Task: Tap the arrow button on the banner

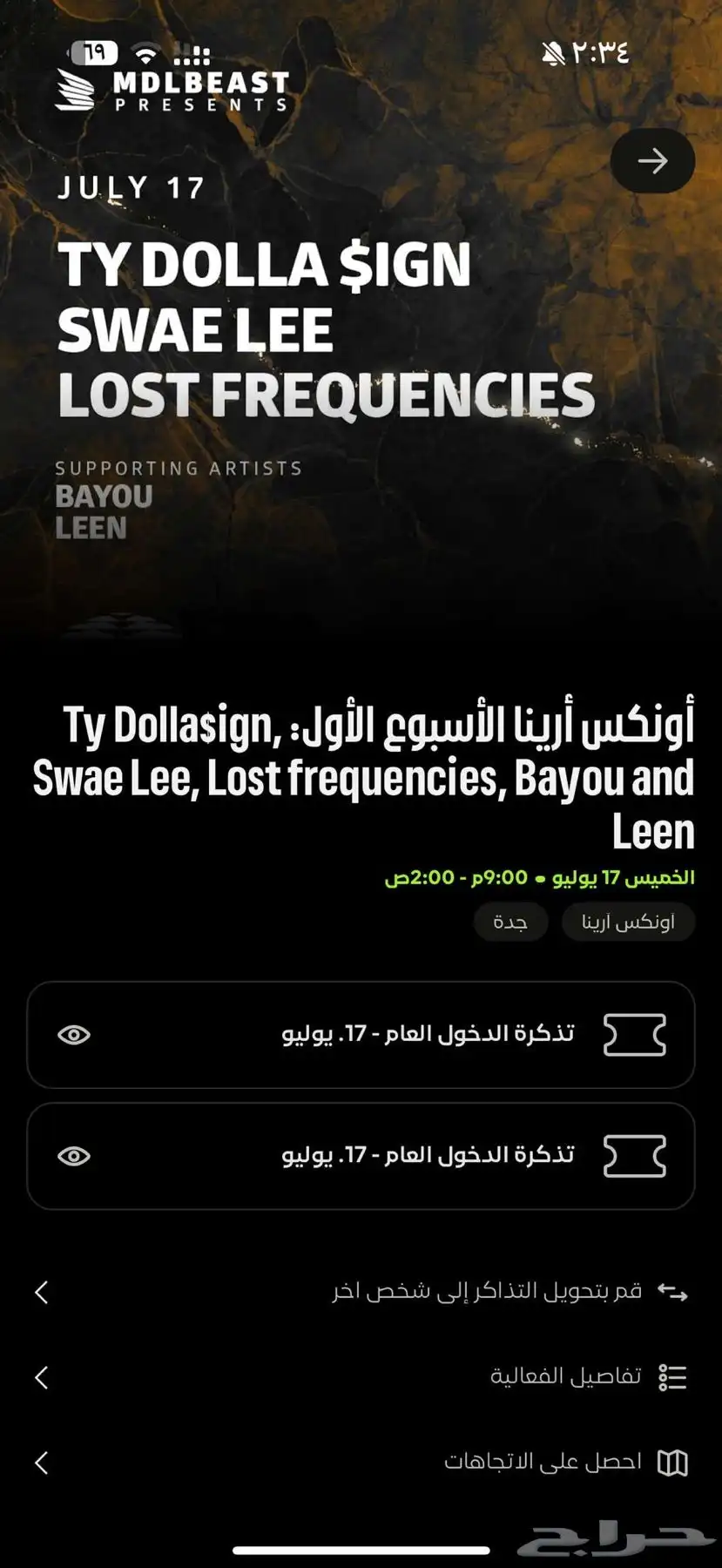Action: (651, 161)
